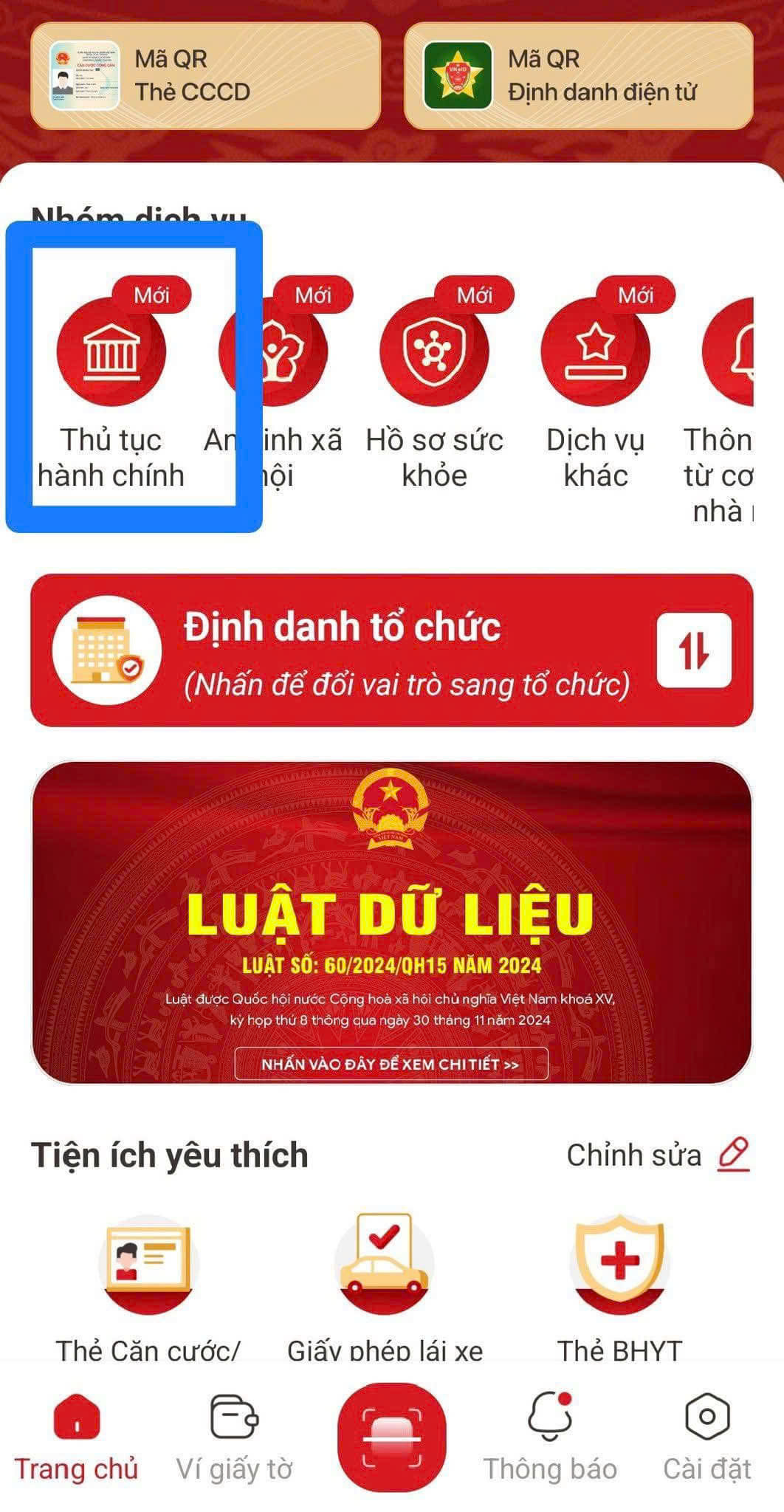Edit favorites with Chỉnh sửa
The height and width of the screenshot is (1512, 784).
pyautogui.click(x=658, y=1155)
